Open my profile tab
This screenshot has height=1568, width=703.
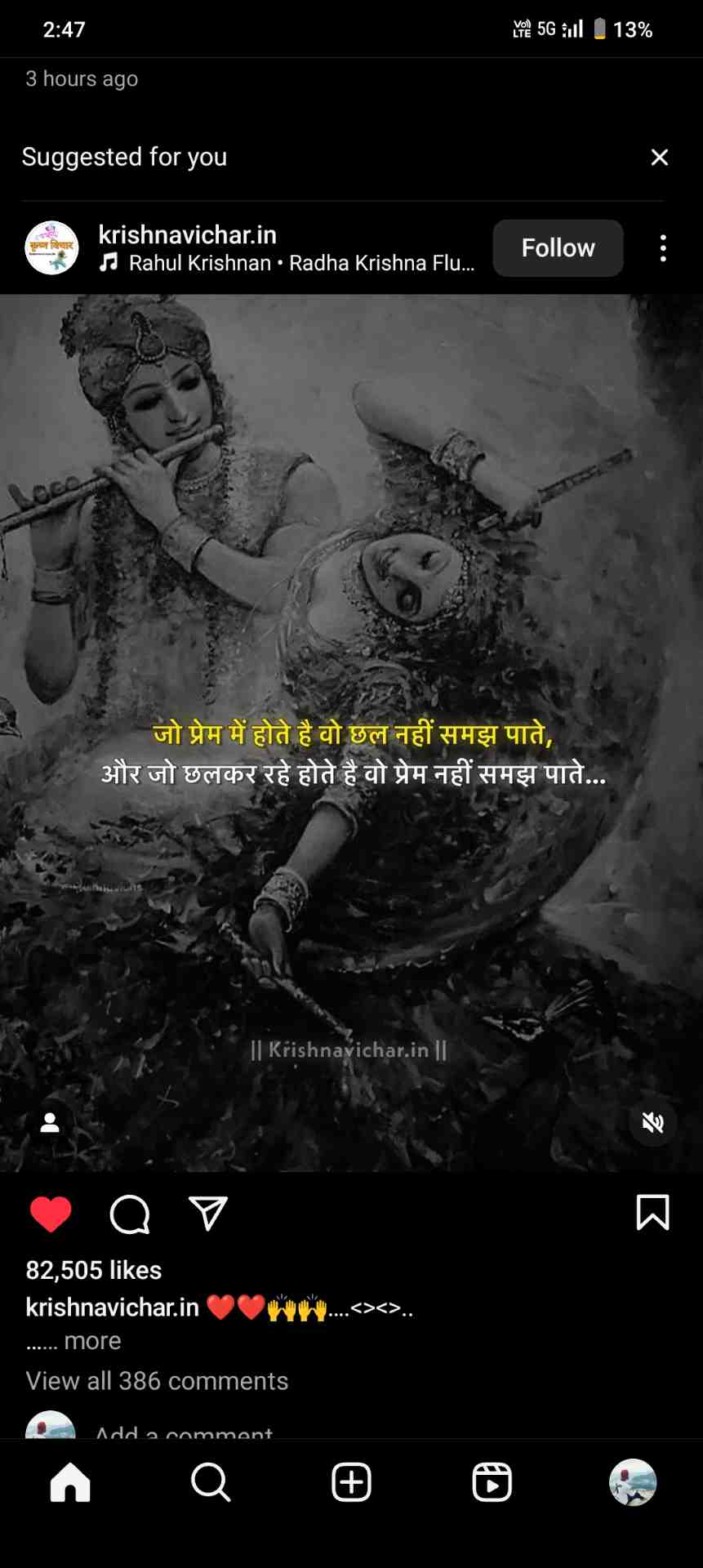(x=633, y=1482)
